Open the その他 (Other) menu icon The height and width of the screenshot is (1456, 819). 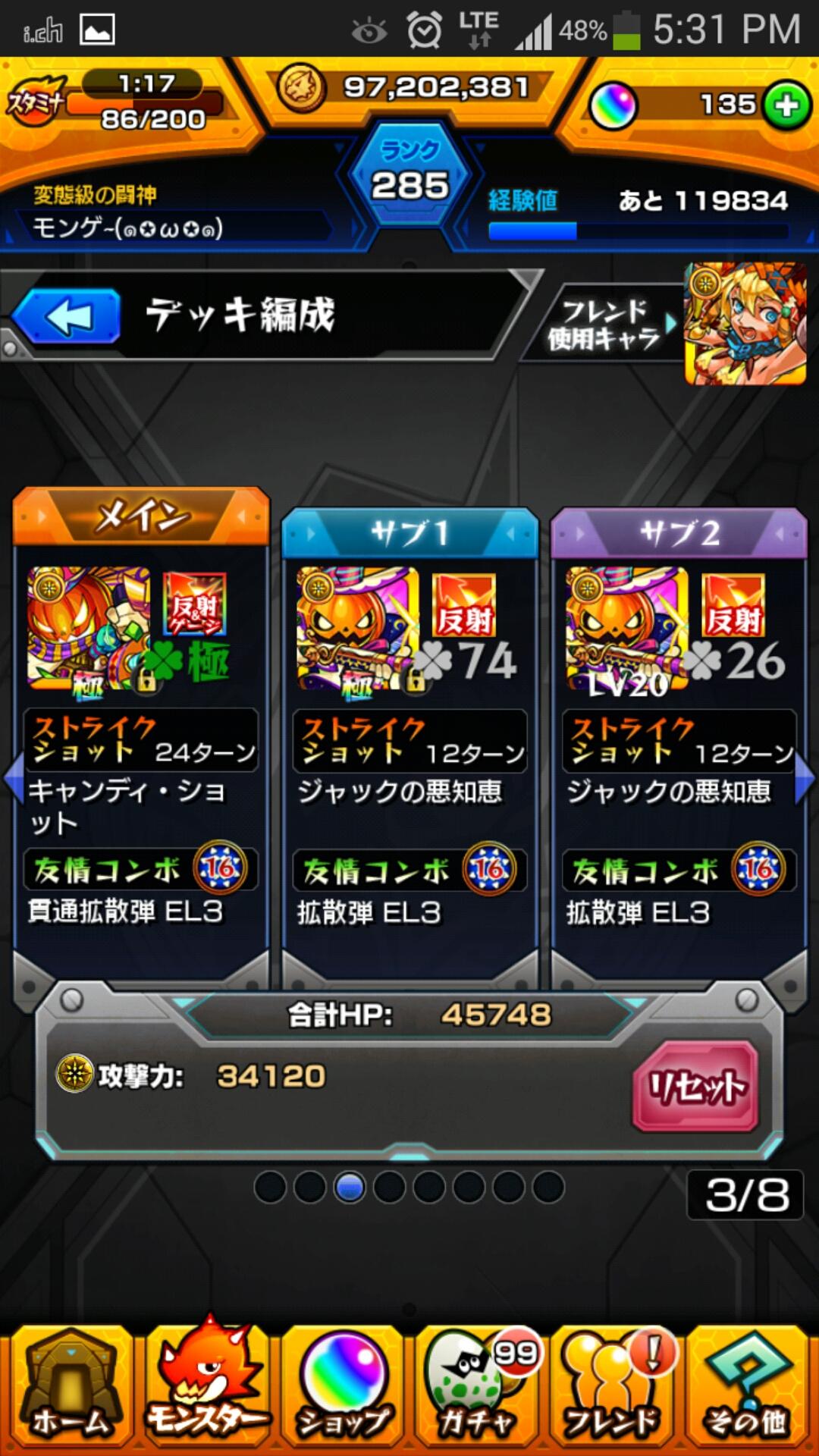click(748, 1373)
